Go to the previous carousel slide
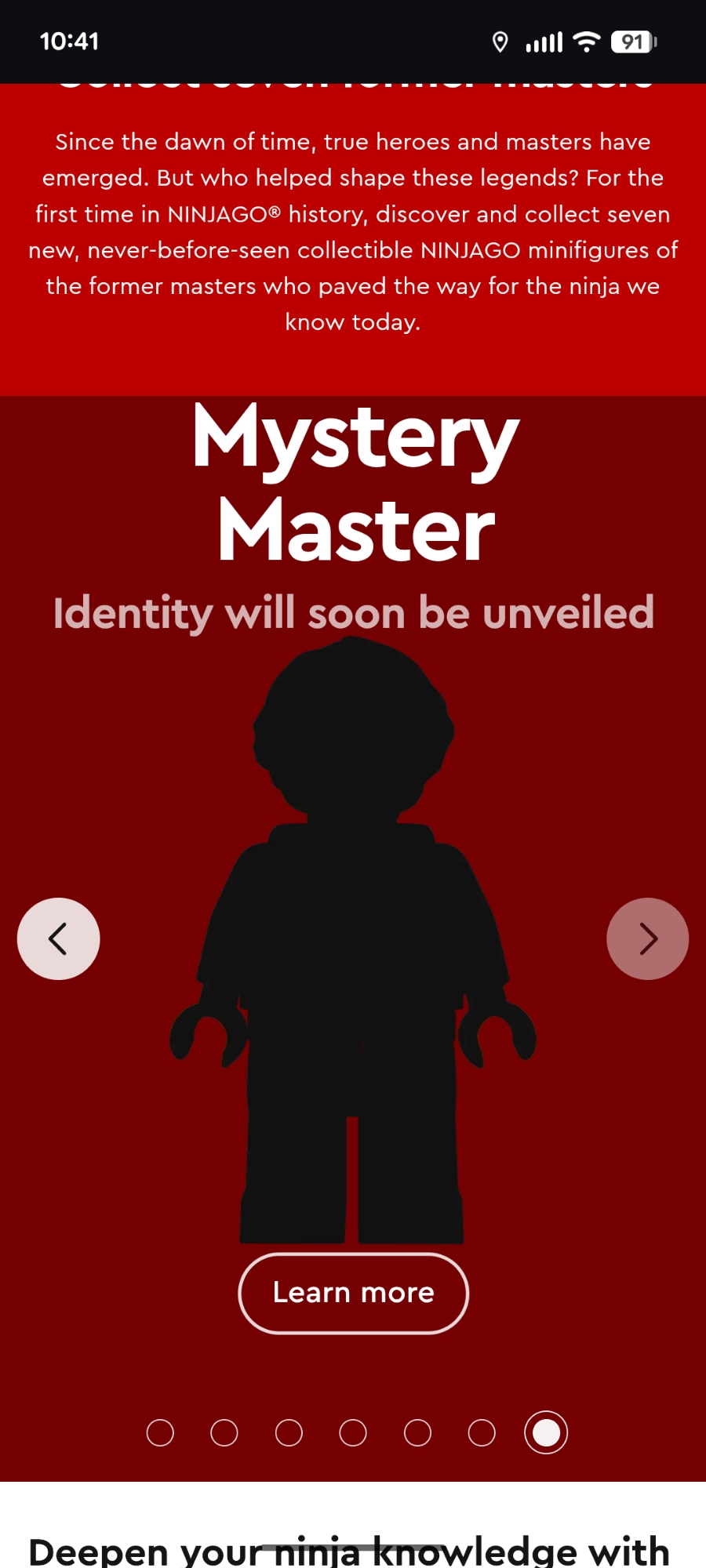 point(59,938)
